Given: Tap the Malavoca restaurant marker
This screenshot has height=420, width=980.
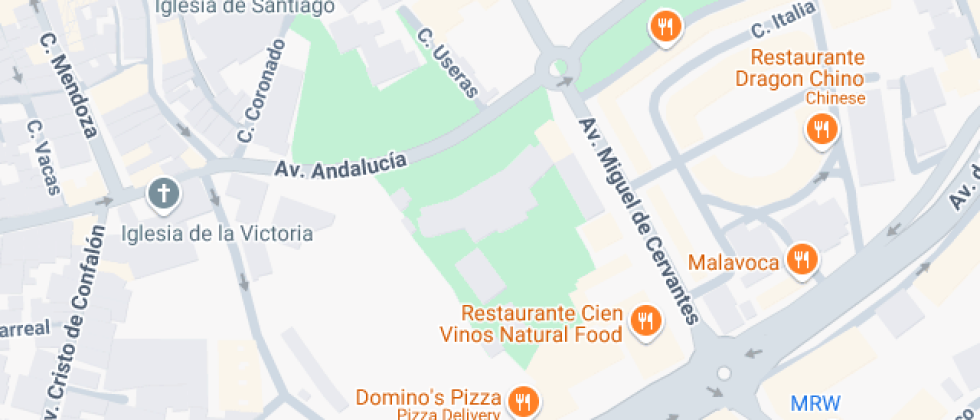Looking at the screenshot, I should (801, 260).
